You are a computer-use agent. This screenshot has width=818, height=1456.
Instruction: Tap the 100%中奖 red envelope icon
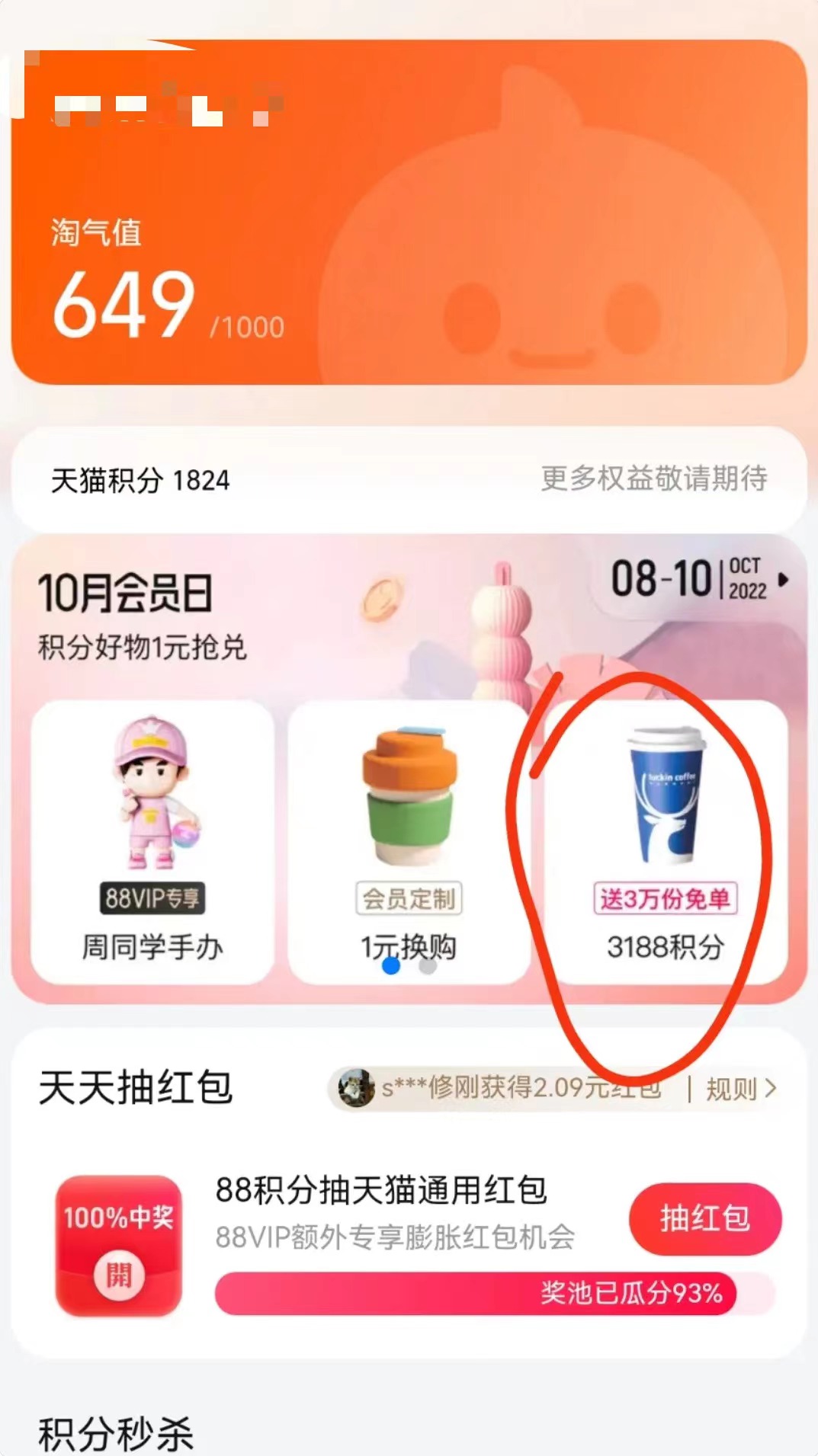(119, 1246)
